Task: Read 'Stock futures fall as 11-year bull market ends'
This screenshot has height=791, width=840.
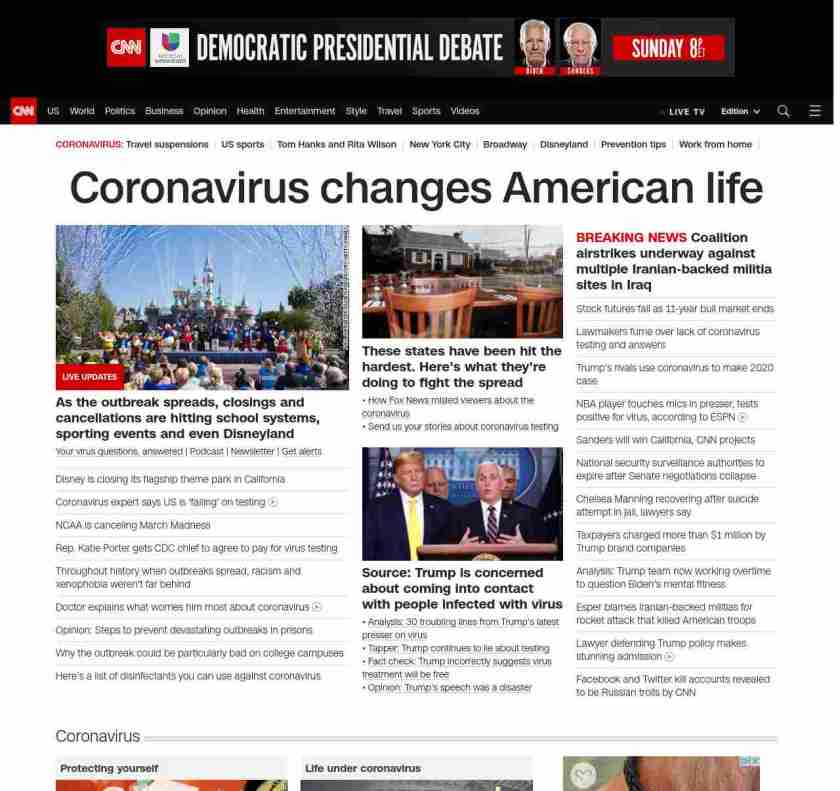Action: (675, 309)
